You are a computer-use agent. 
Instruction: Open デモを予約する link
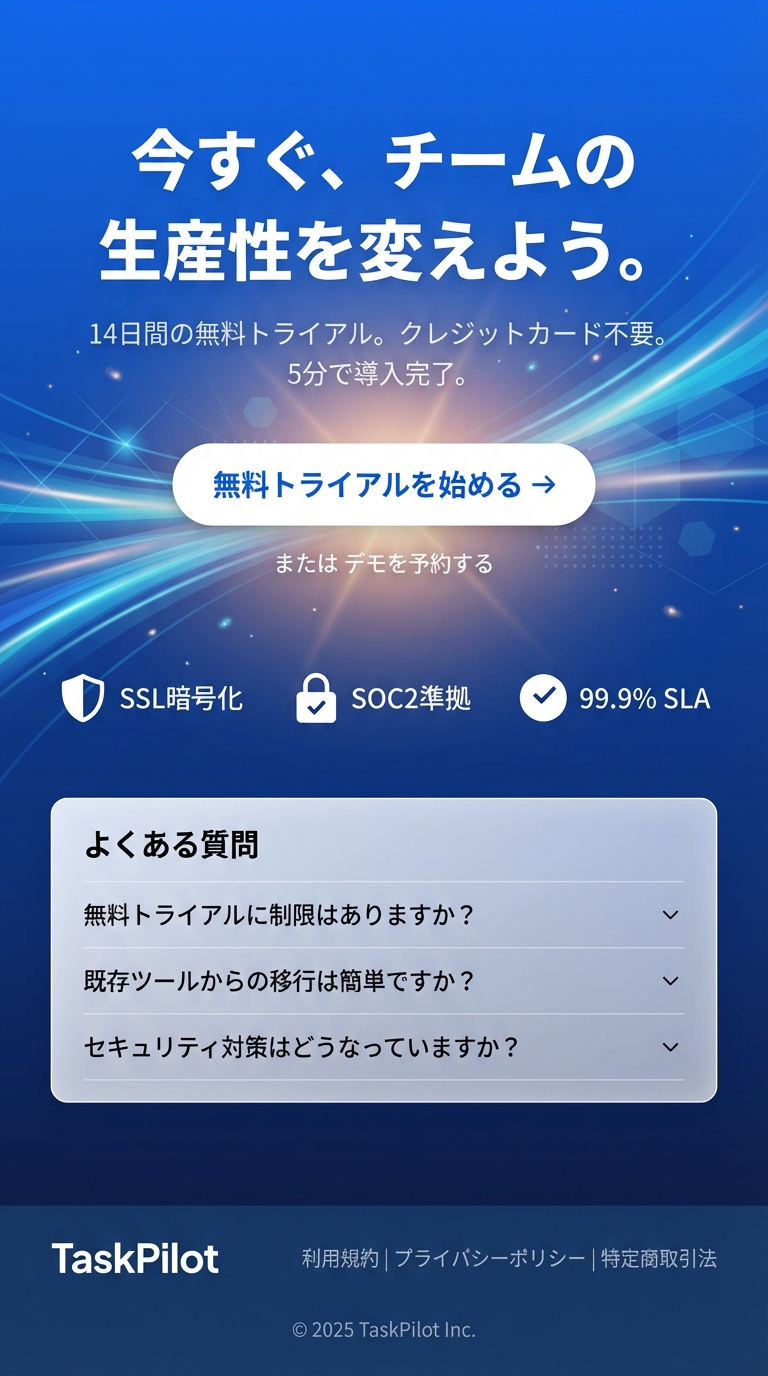430,563
